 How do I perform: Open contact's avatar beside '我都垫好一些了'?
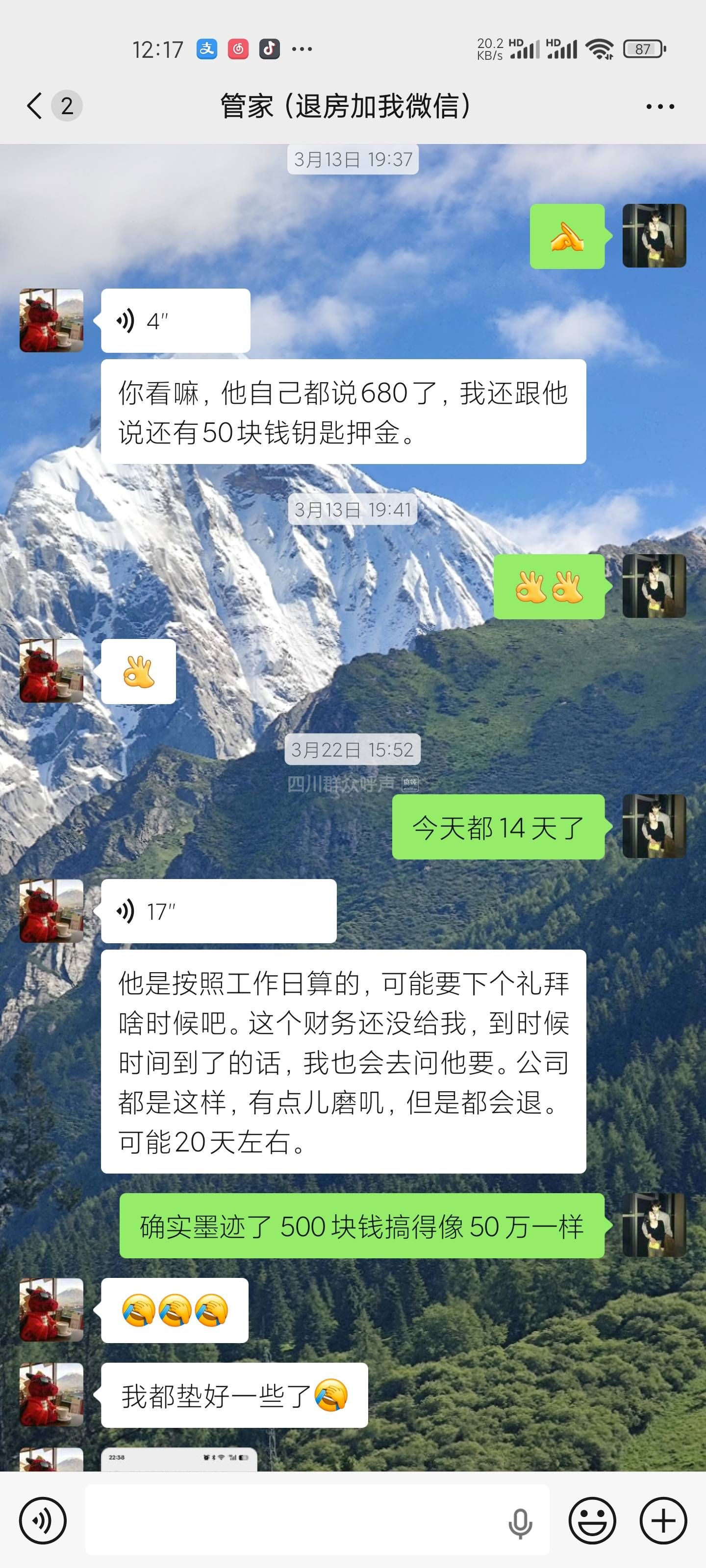51,1395
